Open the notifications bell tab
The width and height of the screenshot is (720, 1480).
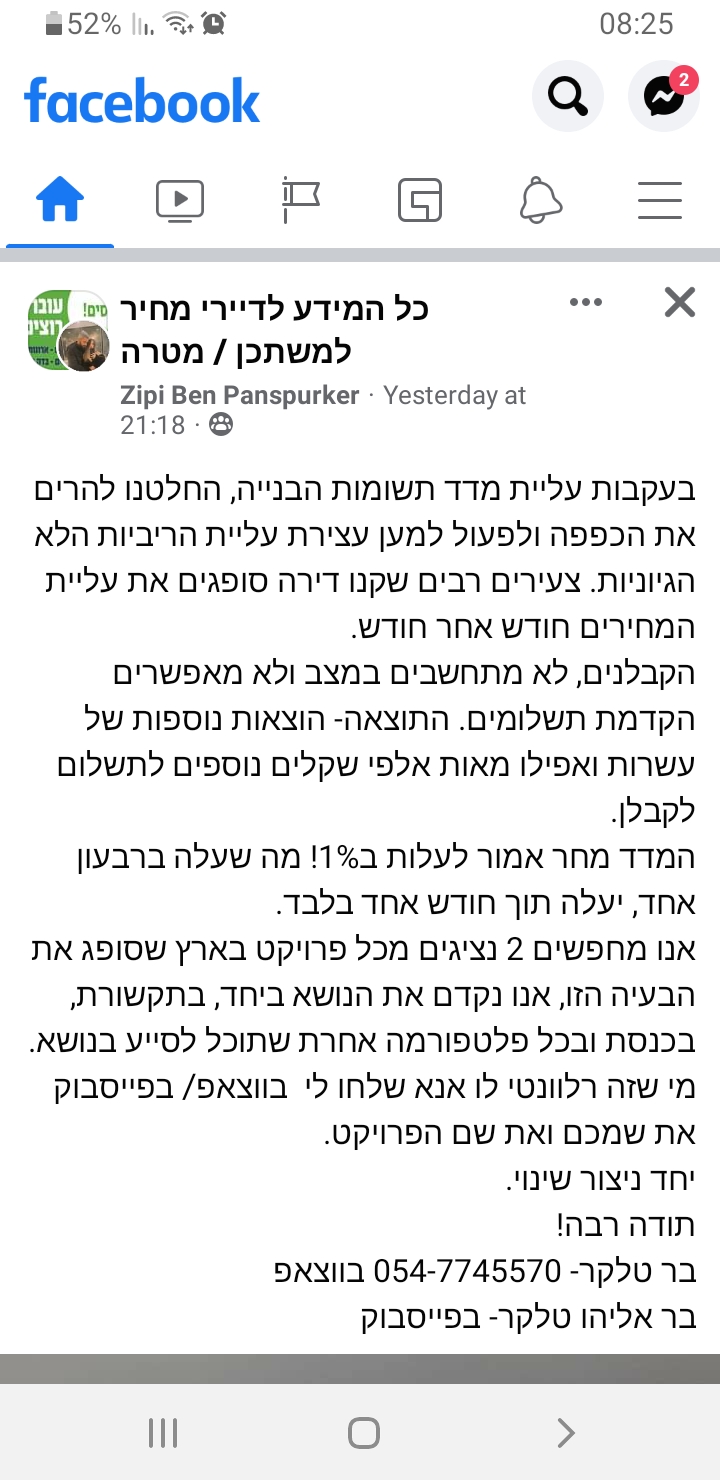click(540, 201)
